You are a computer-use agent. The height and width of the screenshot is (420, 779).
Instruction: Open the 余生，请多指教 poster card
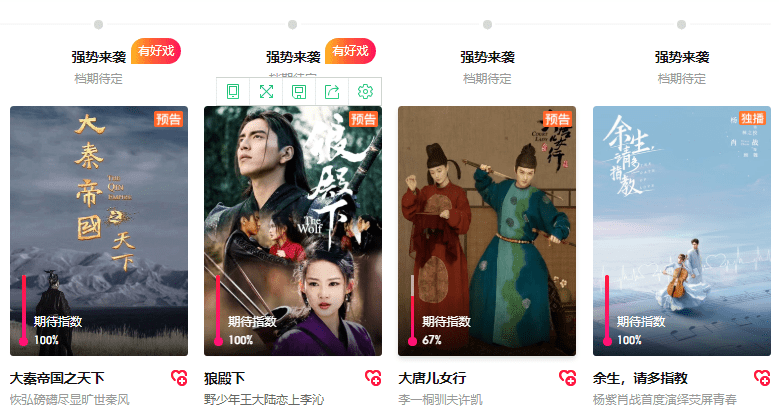click(x=681, y=230)
